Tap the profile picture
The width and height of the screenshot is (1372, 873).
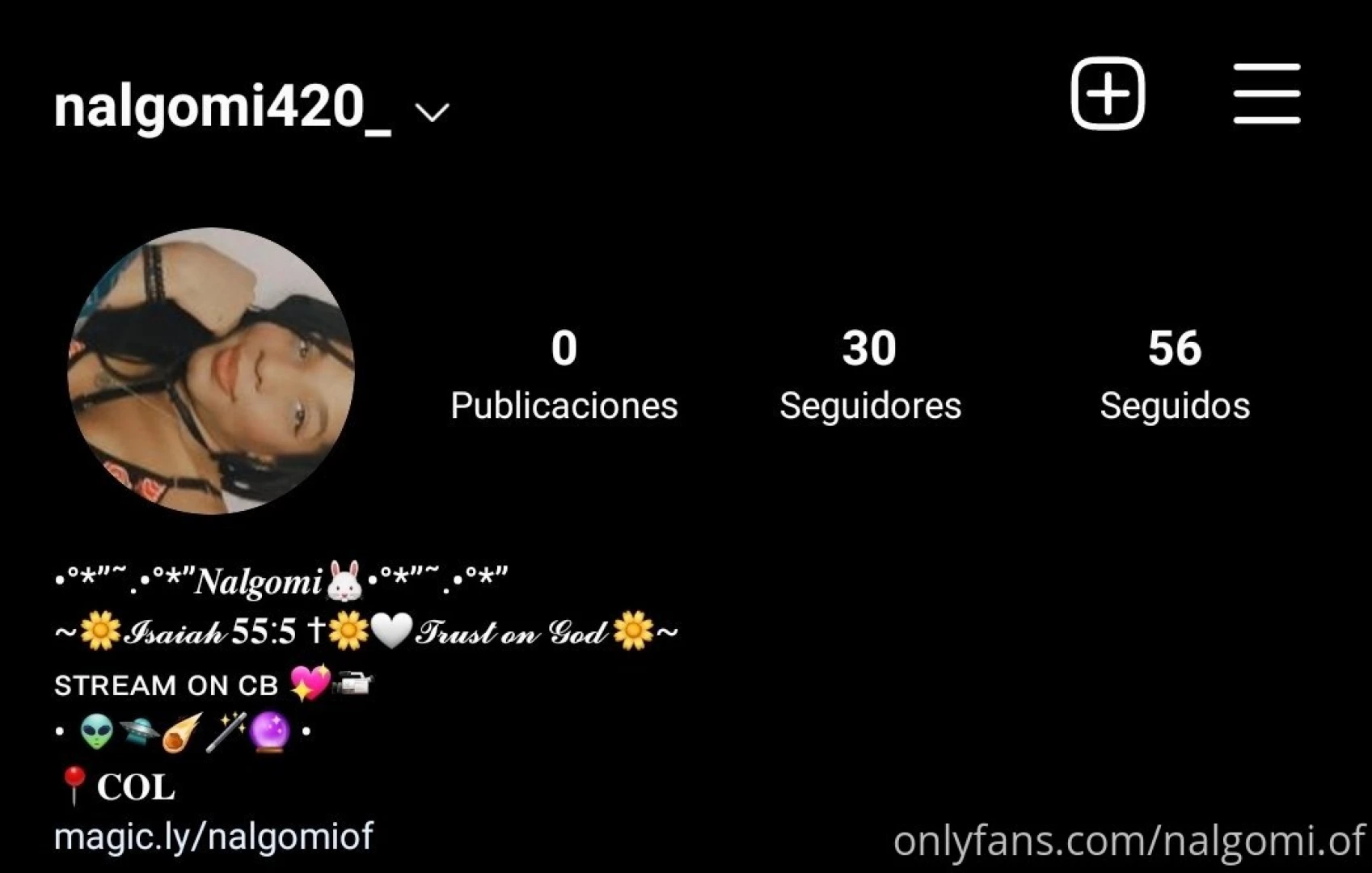[211, 371]
